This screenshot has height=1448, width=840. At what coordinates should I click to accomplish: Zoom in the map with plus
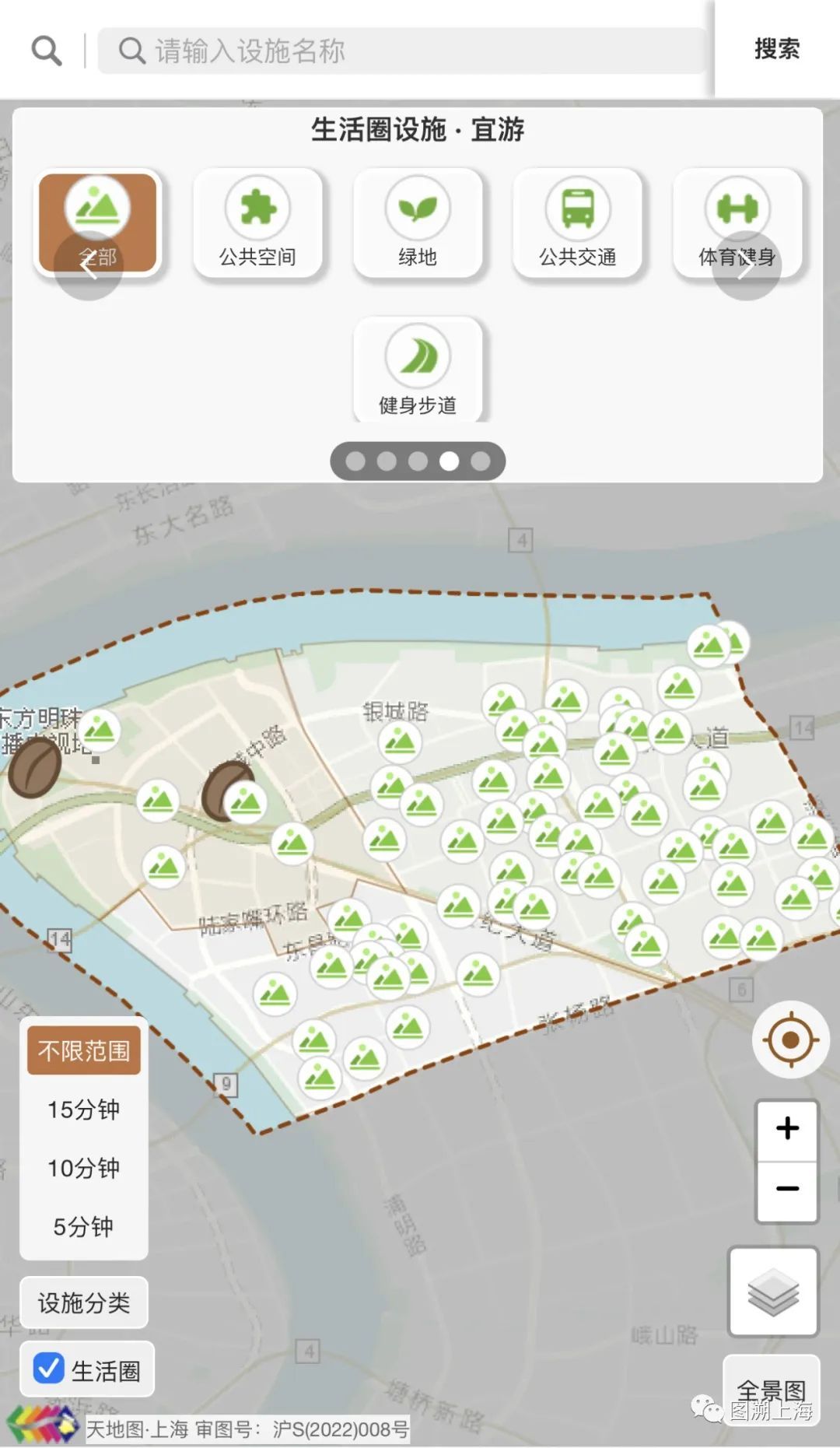[x=787, y=1128]
